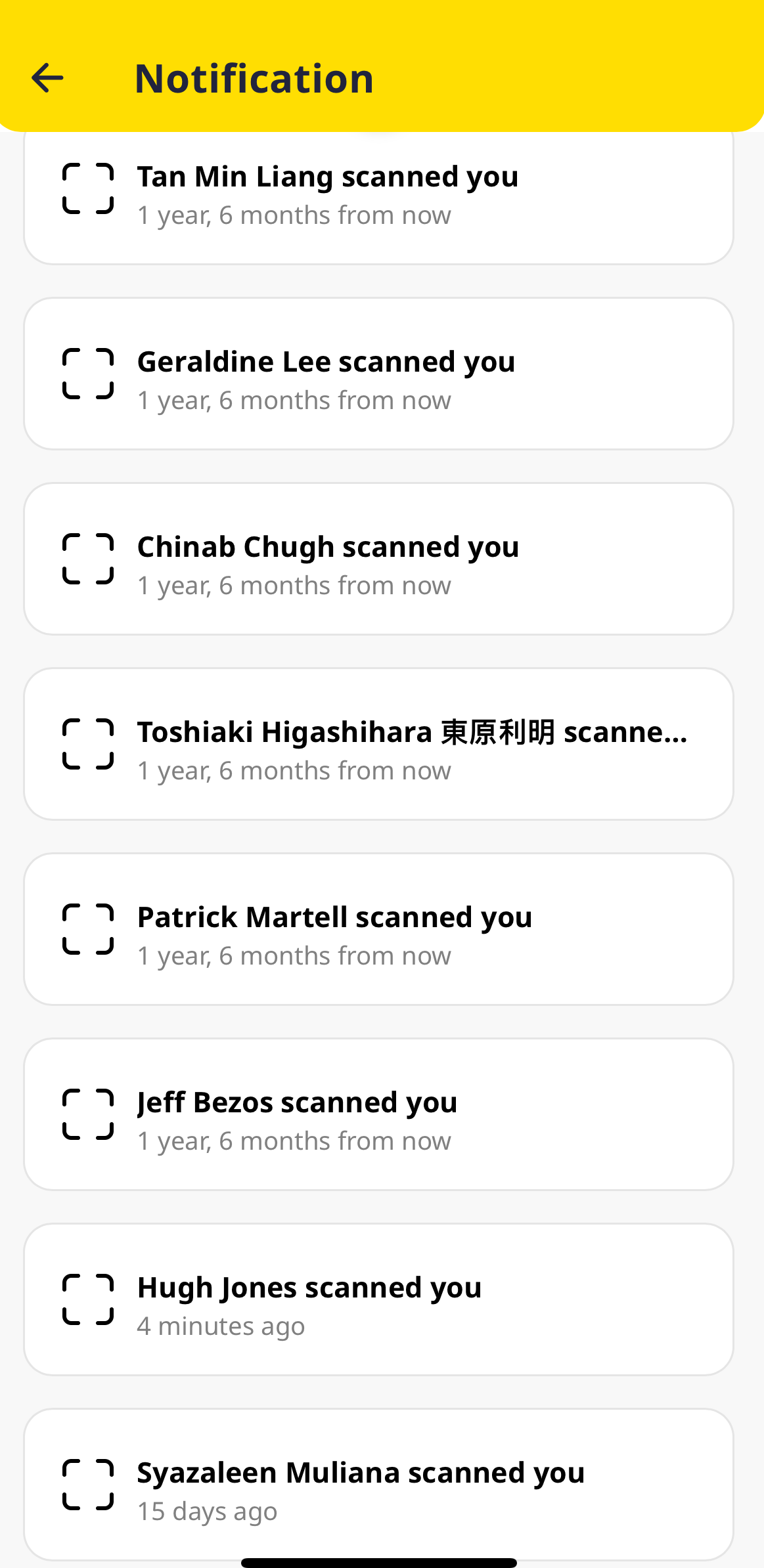764x1568 pixels.
Task: View the Jeff Bezos scan notification
Action: [x=378, y=1115]
